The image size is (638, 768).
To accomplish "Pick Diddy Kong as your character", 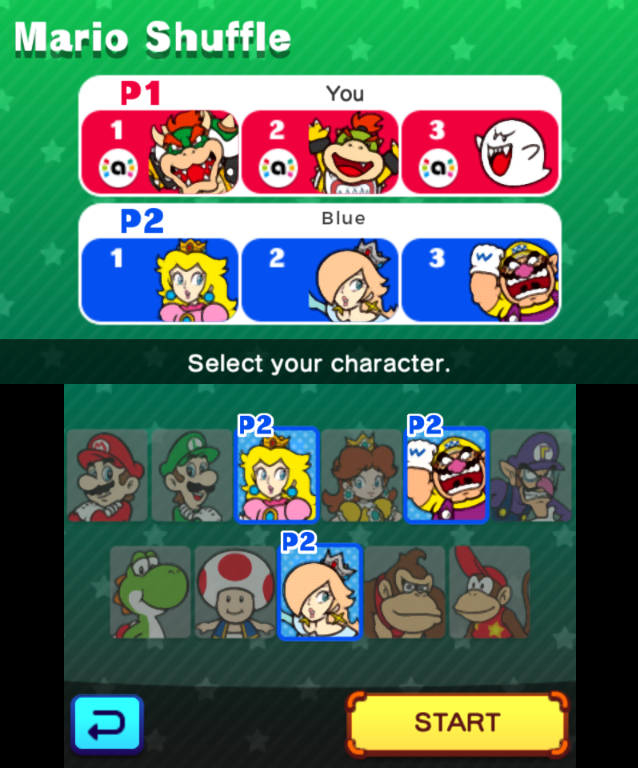I will click(489, 592).
